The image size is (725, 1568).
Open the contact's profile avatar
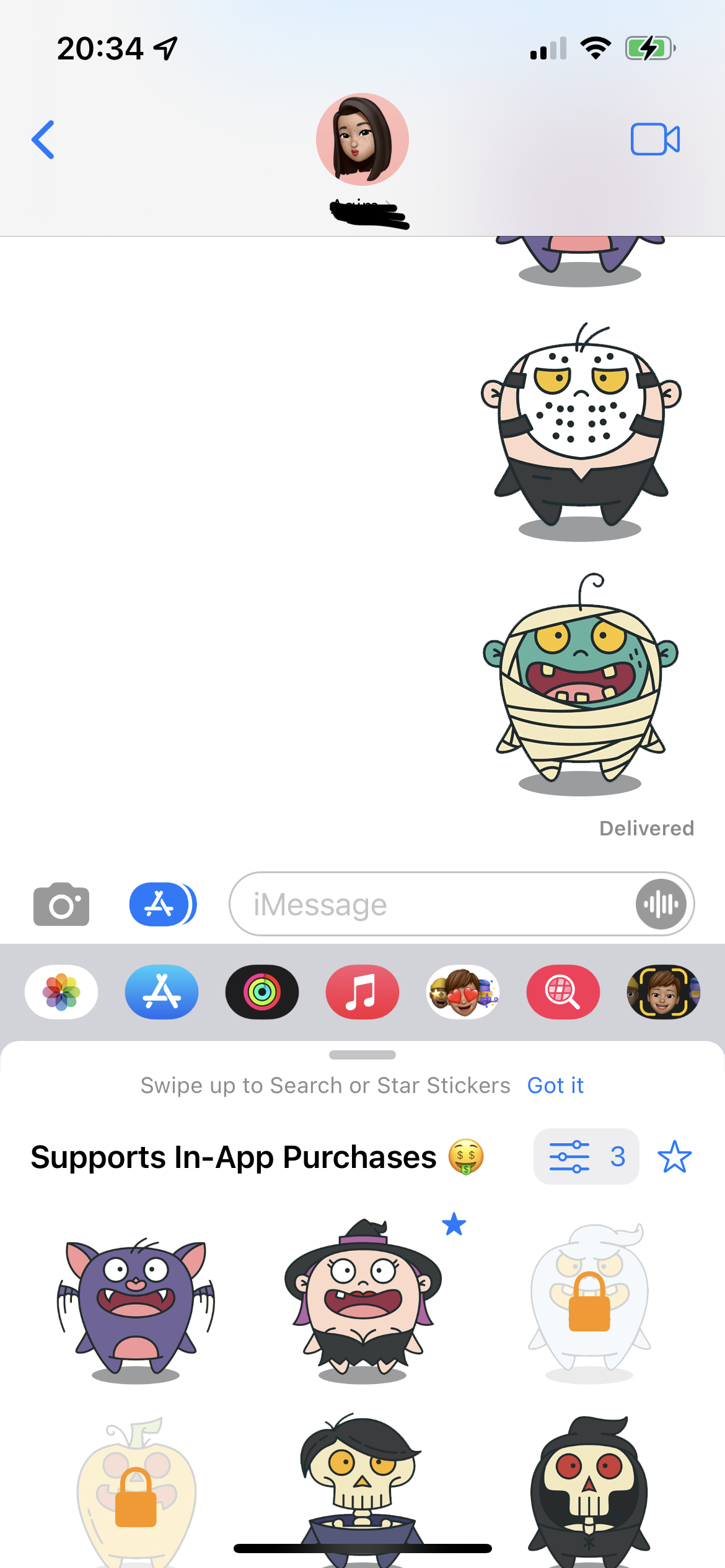pos(362,139)
